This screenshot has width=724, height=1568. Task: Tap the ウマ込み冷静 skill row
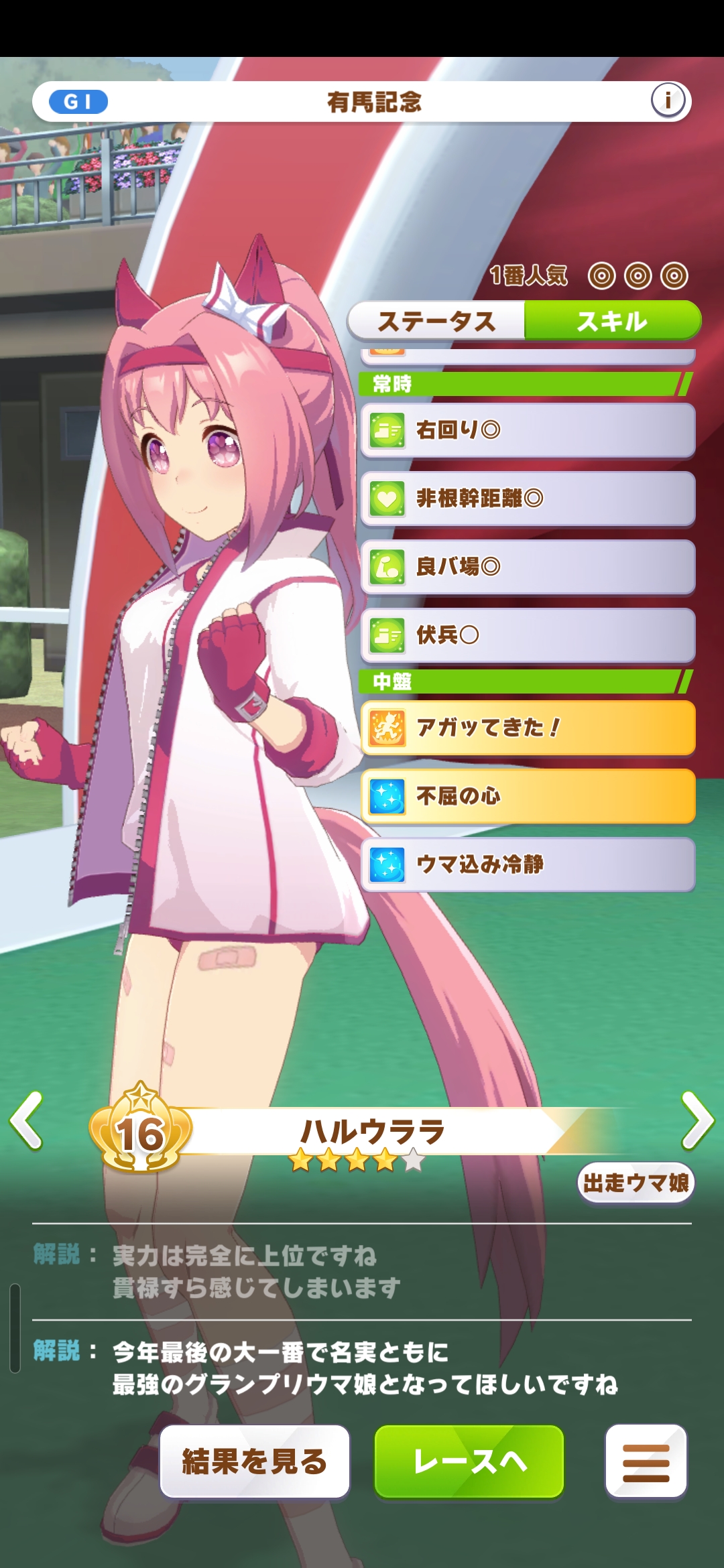pyautogui.click(x=528, y=864)
